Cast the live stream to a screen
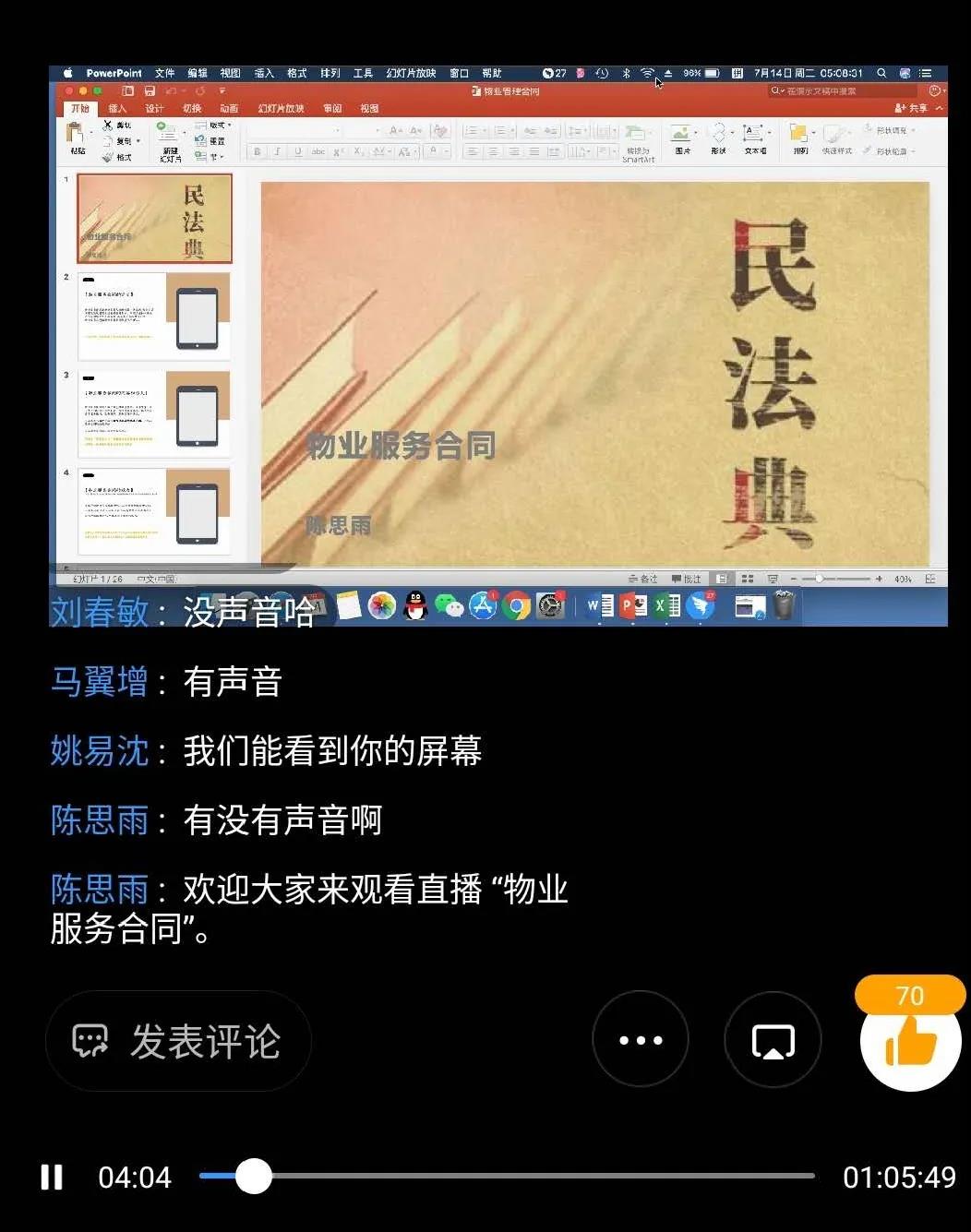 773,1040
